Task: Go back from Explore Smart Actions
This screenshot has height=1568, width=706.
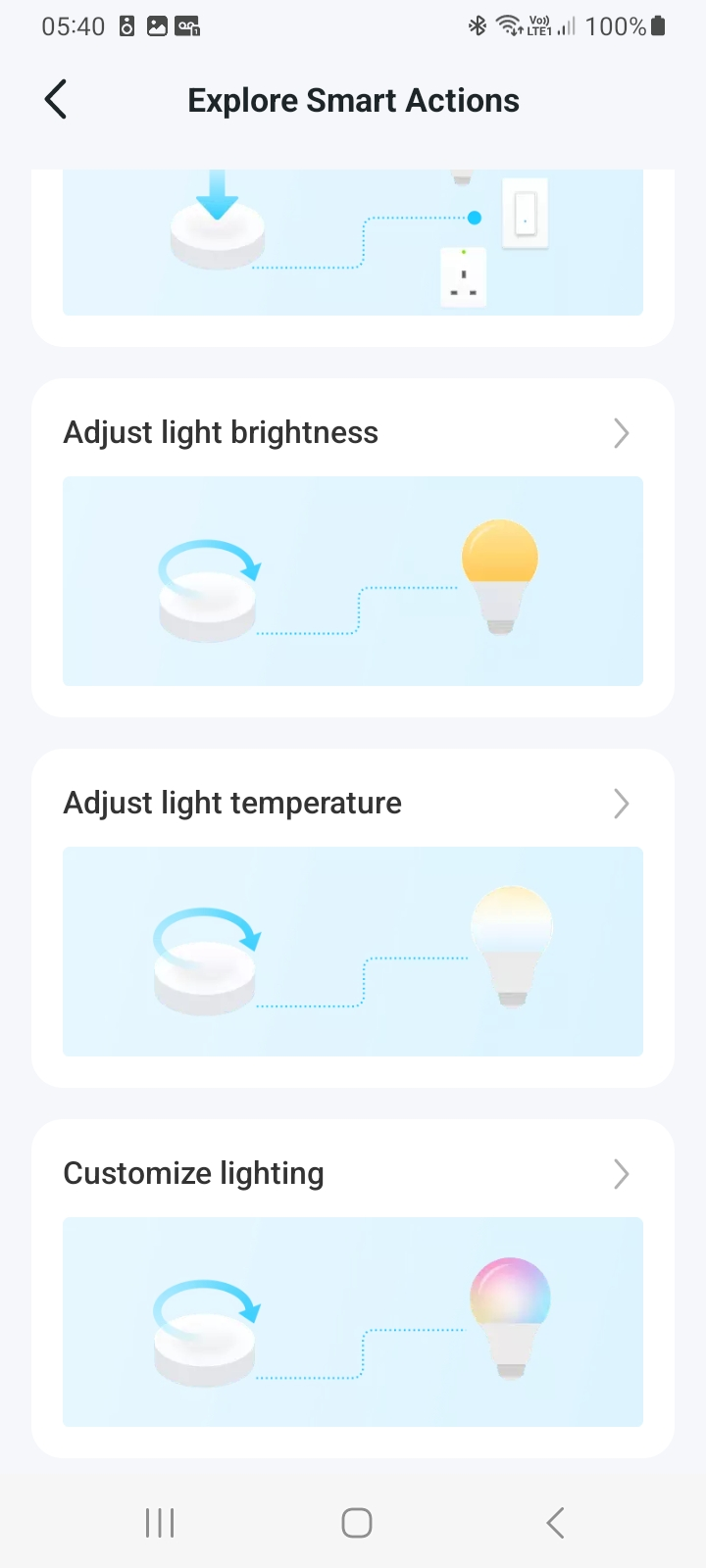Action: [56, 100]
